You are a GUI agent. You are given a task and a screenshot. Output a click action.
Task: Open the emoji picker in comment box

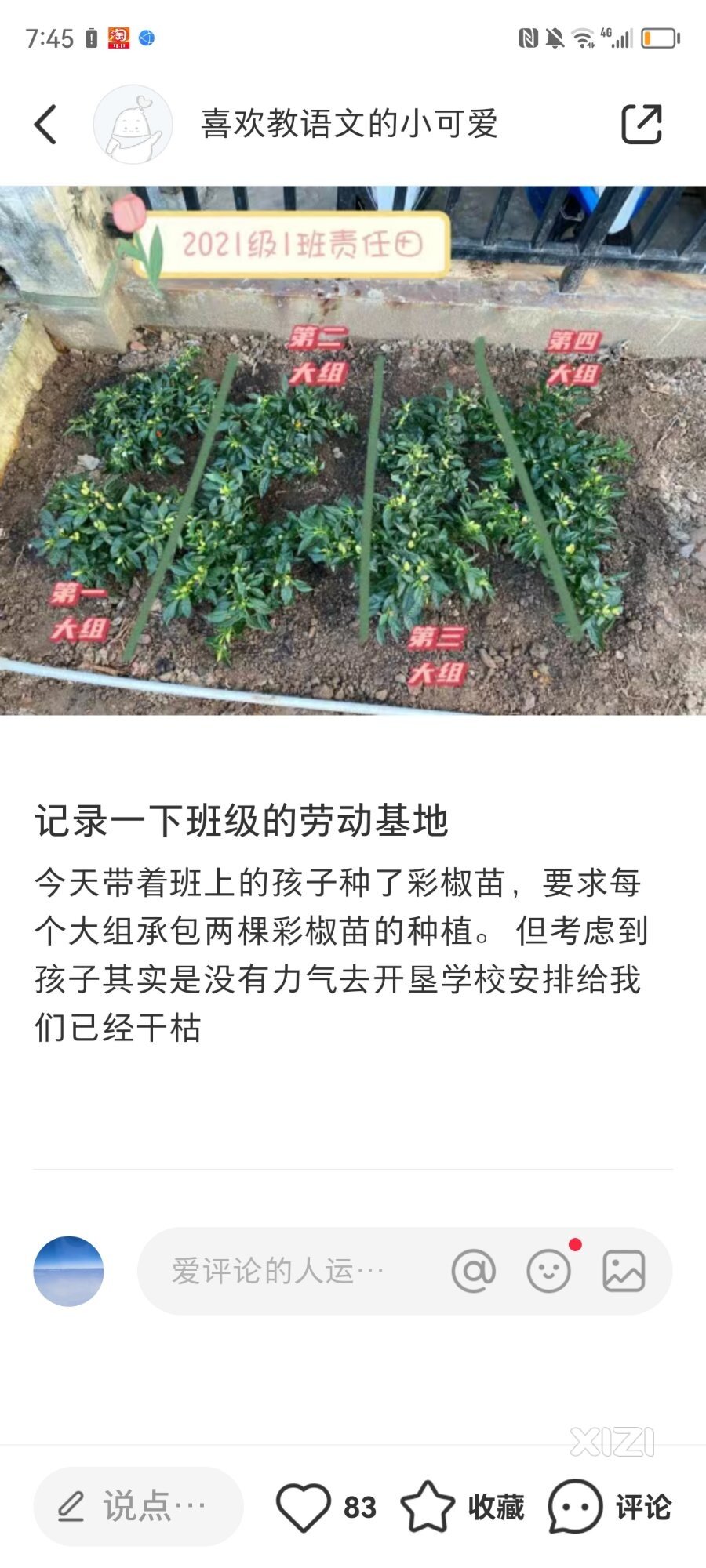click(x=548, y=1271)
